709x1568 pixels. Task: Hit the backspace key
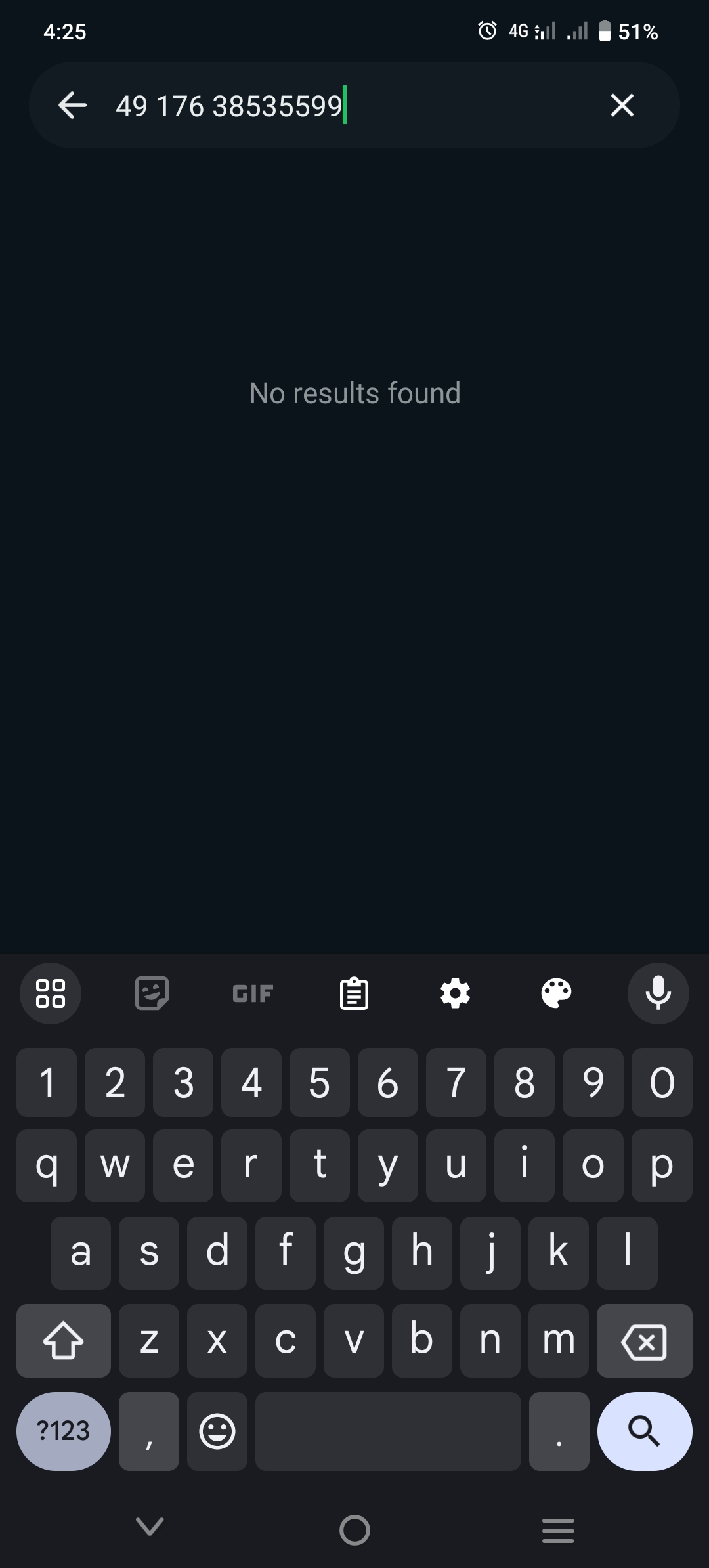(644, 1341)
